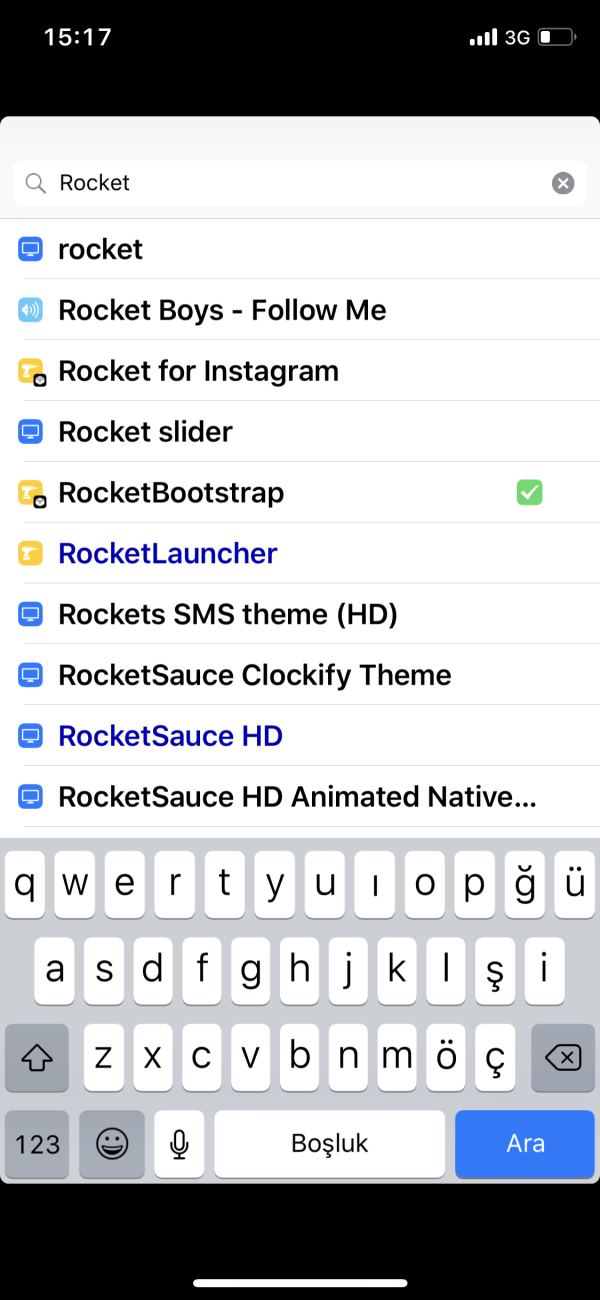Image resolution: width=600 pixels, height=1300 pixels.
Task: Tap the shift key
Action: pos(37,1057)
